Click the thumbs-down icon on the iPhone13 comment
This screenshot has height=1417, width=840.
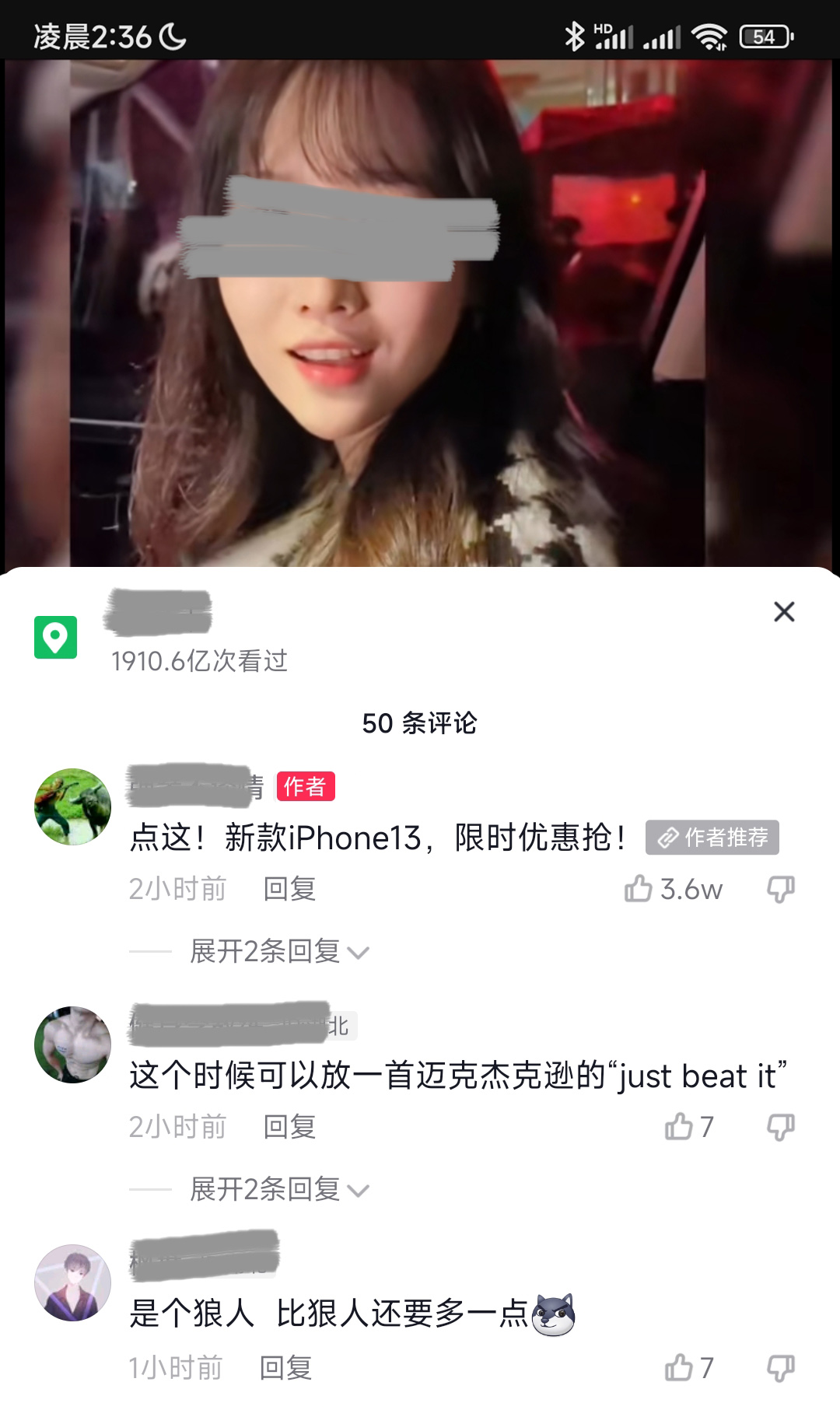click(x=781, y=889)
